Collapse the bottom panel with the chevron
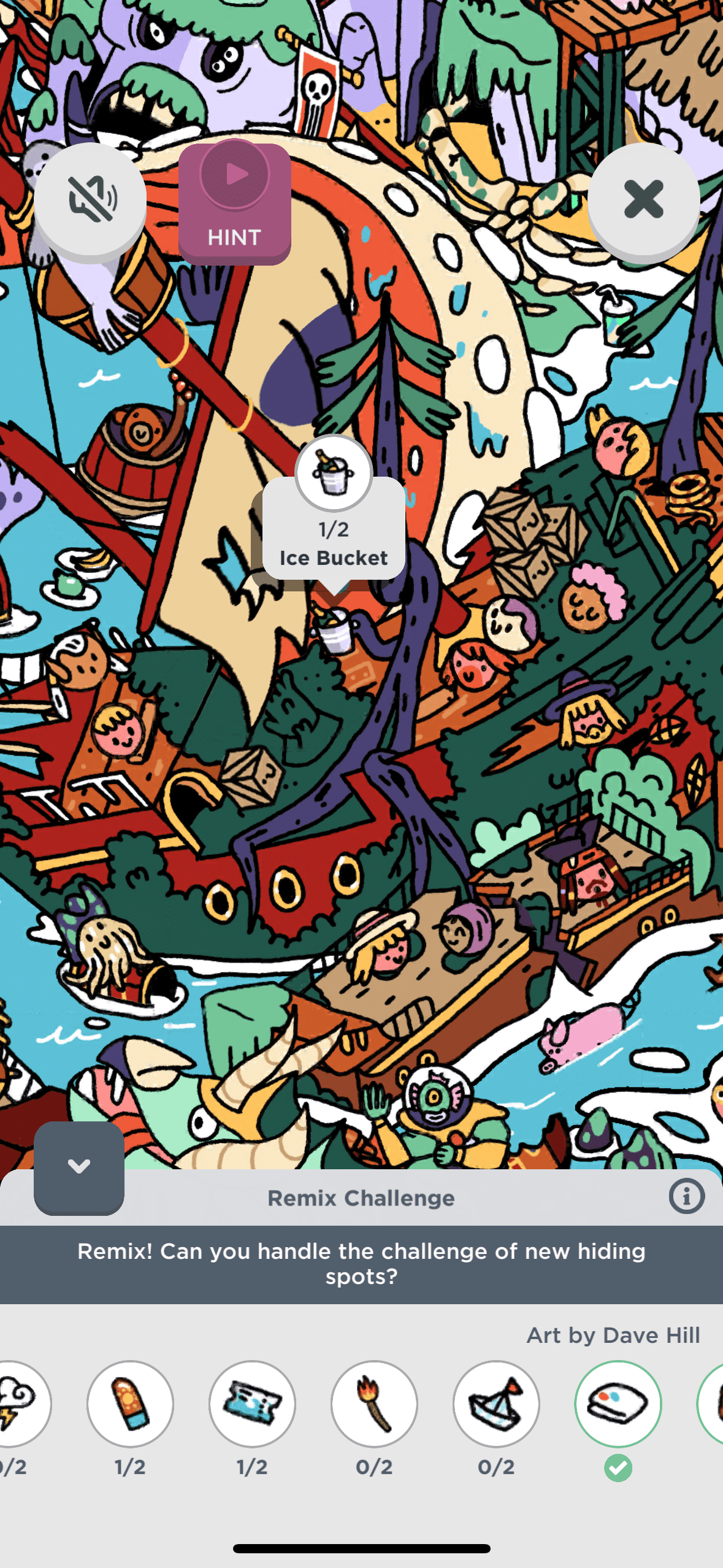 point(79,1167)
